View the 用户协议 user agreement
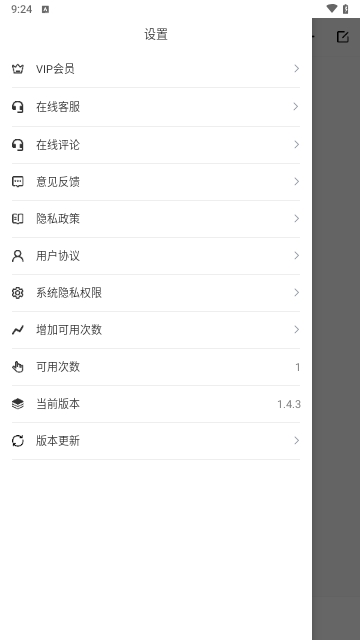The width and height of the screenshot is (360, 640). 156,256
